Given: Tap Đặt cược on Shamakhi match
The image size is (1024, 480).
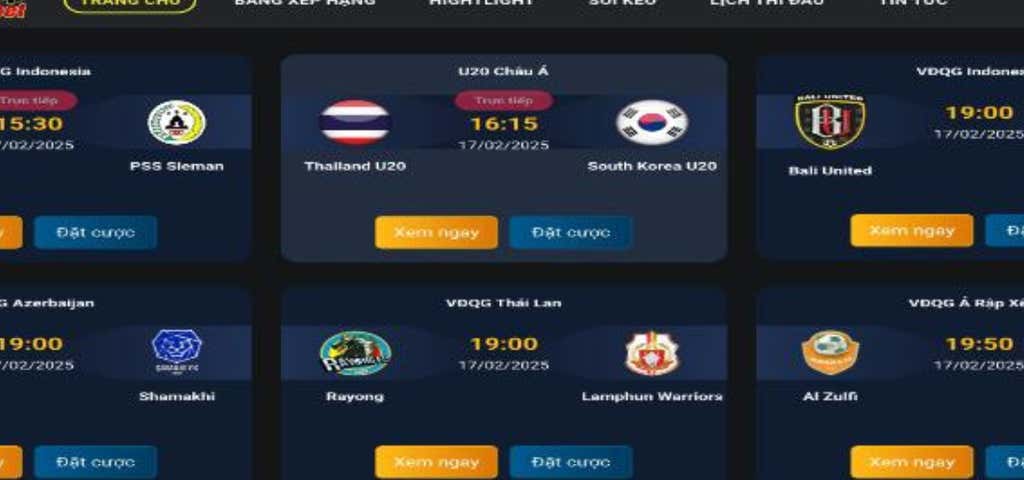Looking at the screenshot, I should 95,462.
